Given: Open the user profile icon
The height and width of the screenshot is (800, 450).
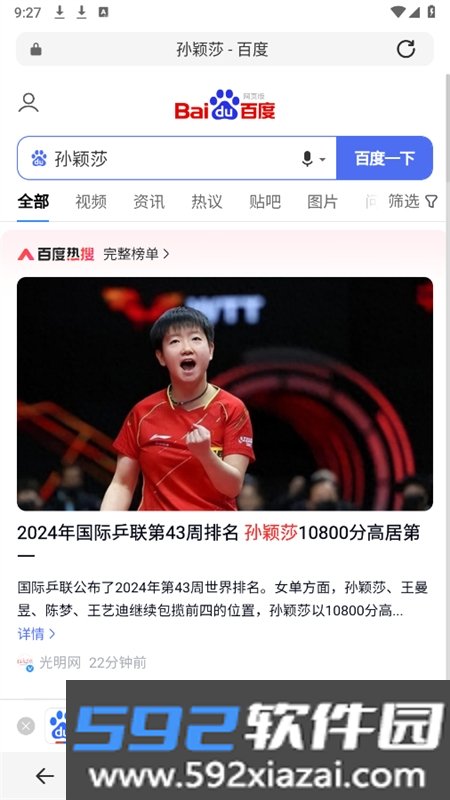Looking at the screenshot, I should point(29,103).
